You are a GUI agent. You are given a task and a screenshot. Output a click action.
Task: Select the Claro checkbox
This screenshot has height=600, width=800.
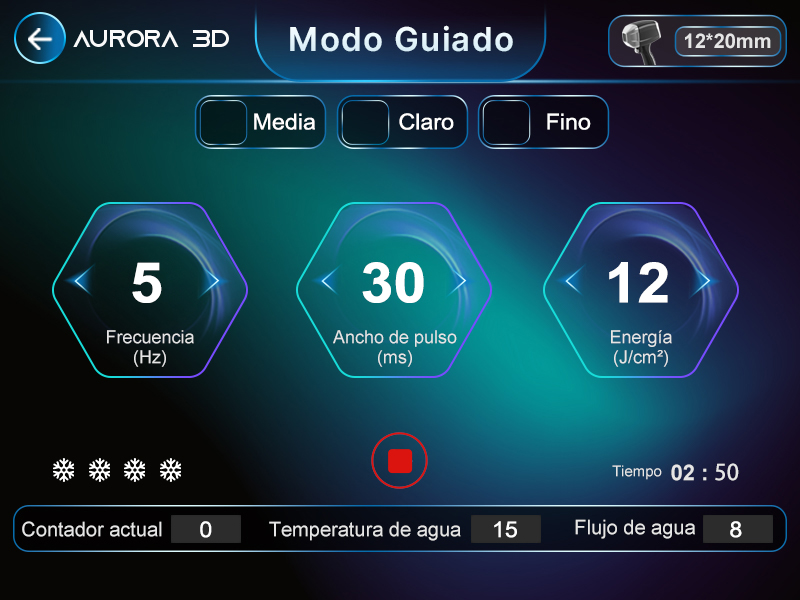click(x=365, y=123)
